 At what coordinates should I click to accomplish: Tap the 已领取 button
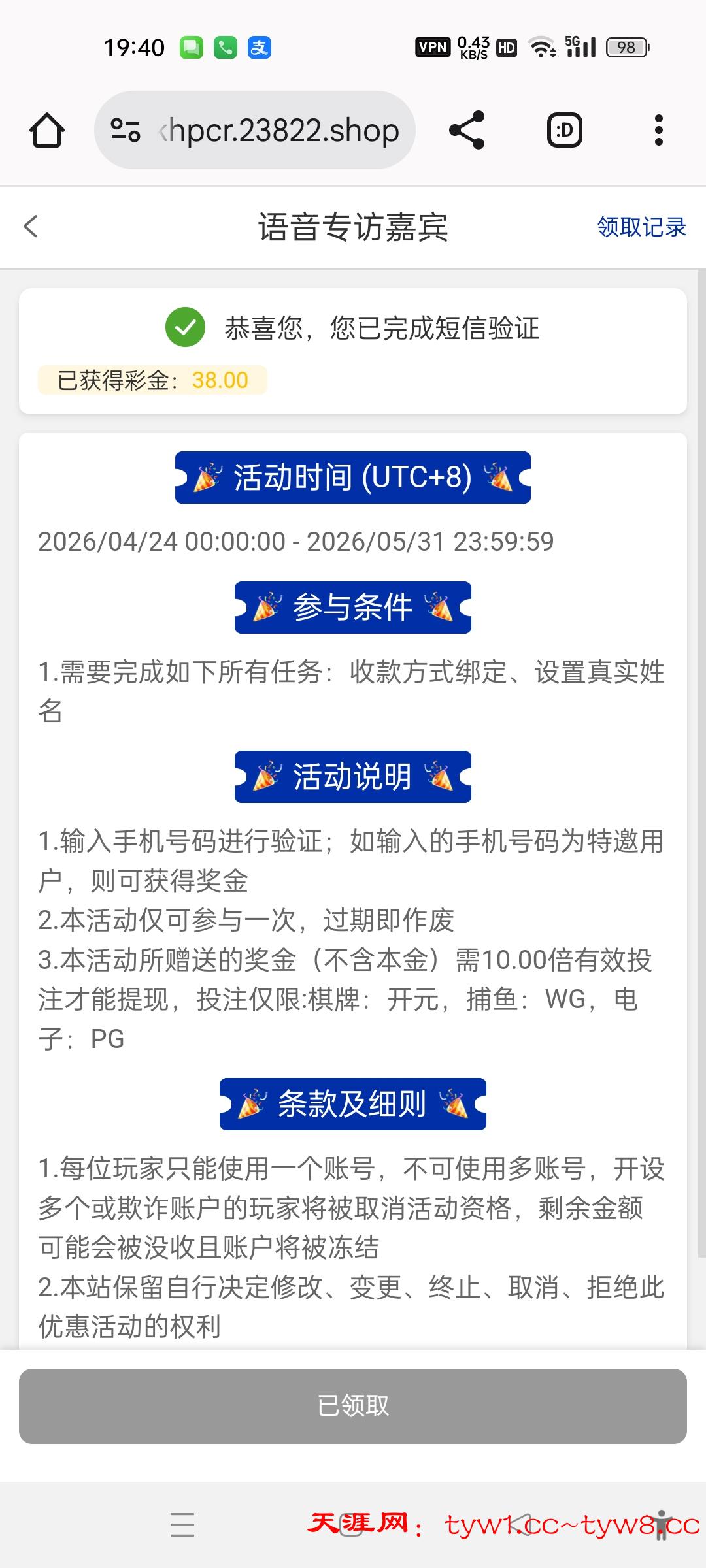click(x=353, y=1405)
